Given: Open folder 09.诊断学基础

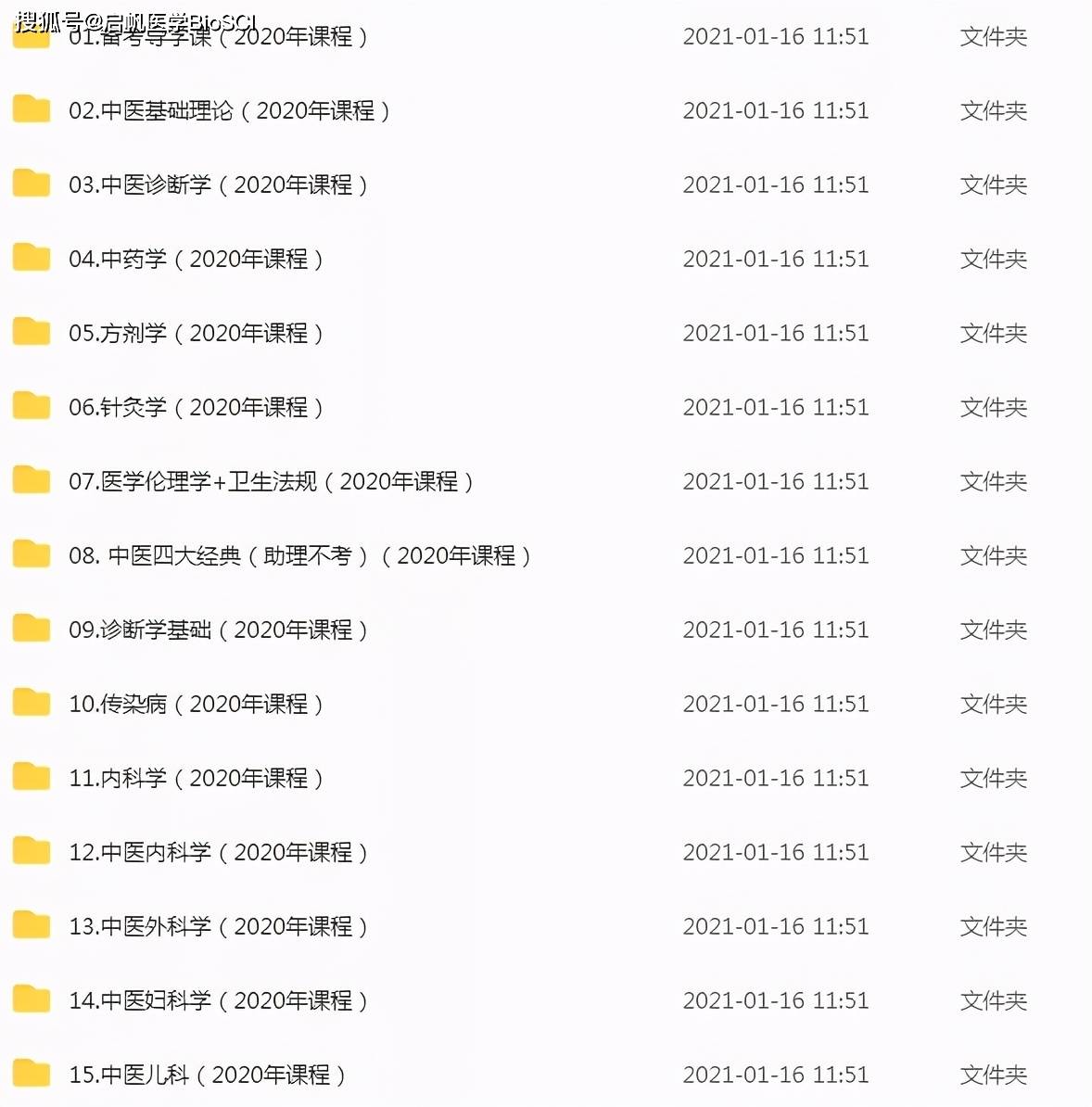Looking at the screenshot, I should 217,630.
